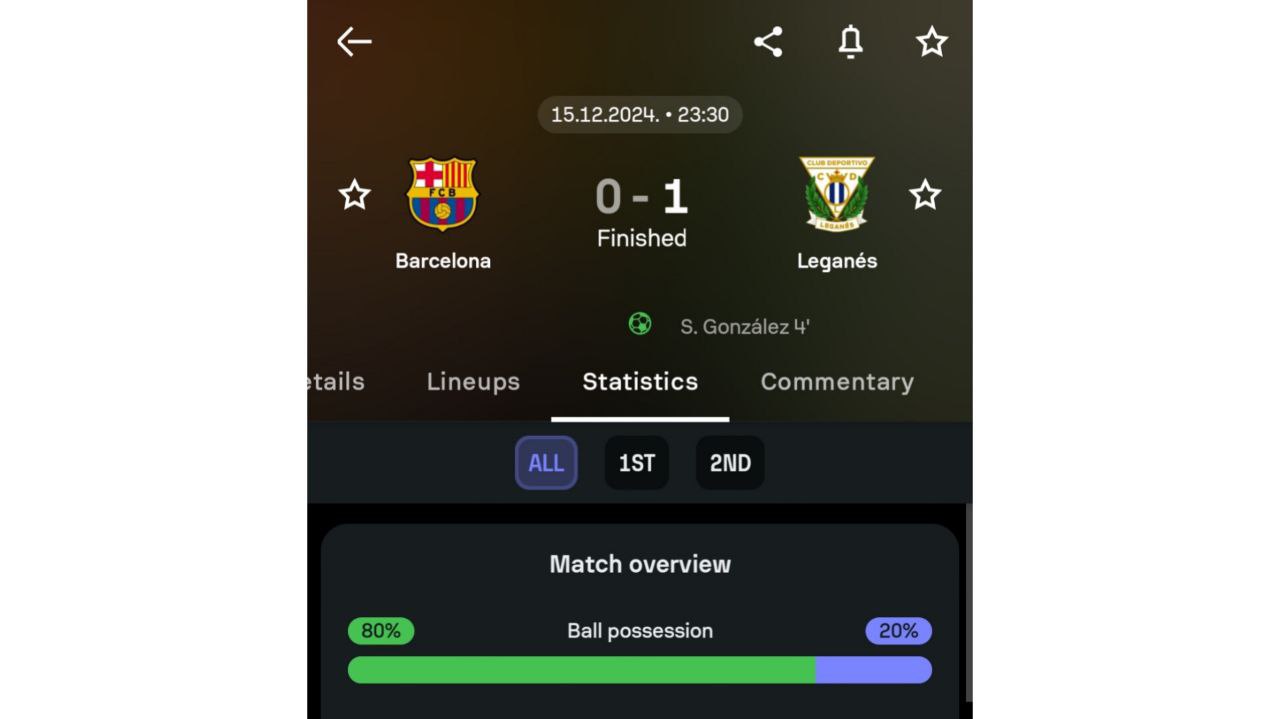Open the Commentary tab

(837, 382)
